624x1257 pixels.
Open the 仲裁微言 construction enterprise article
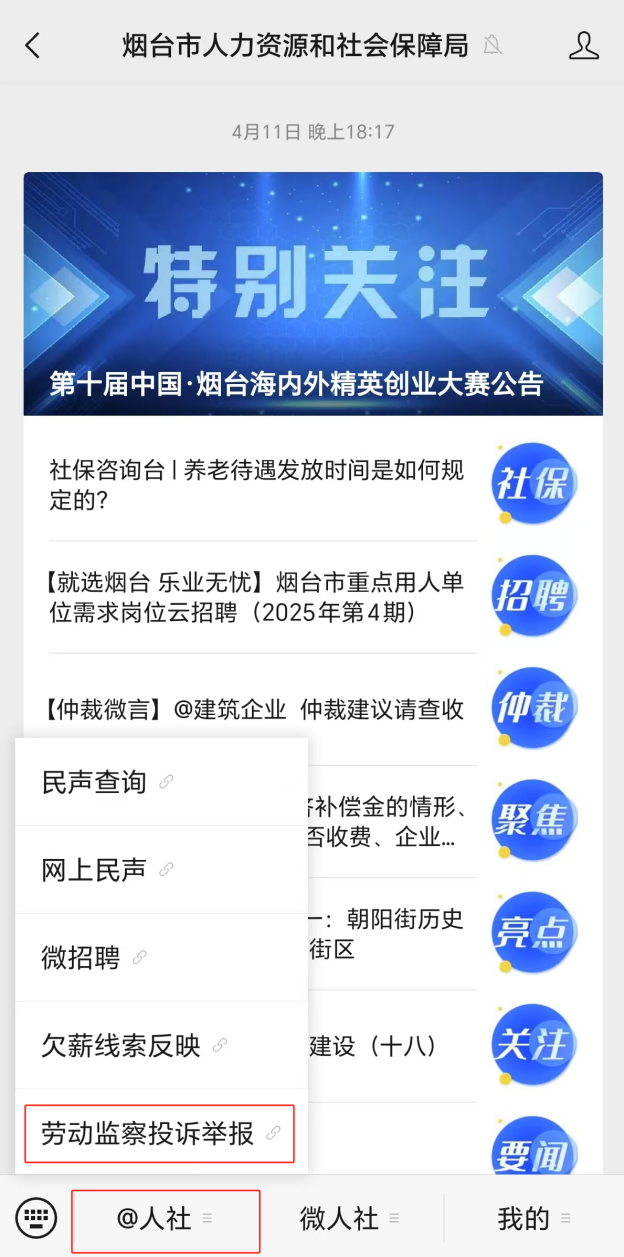tap(313, 709)
